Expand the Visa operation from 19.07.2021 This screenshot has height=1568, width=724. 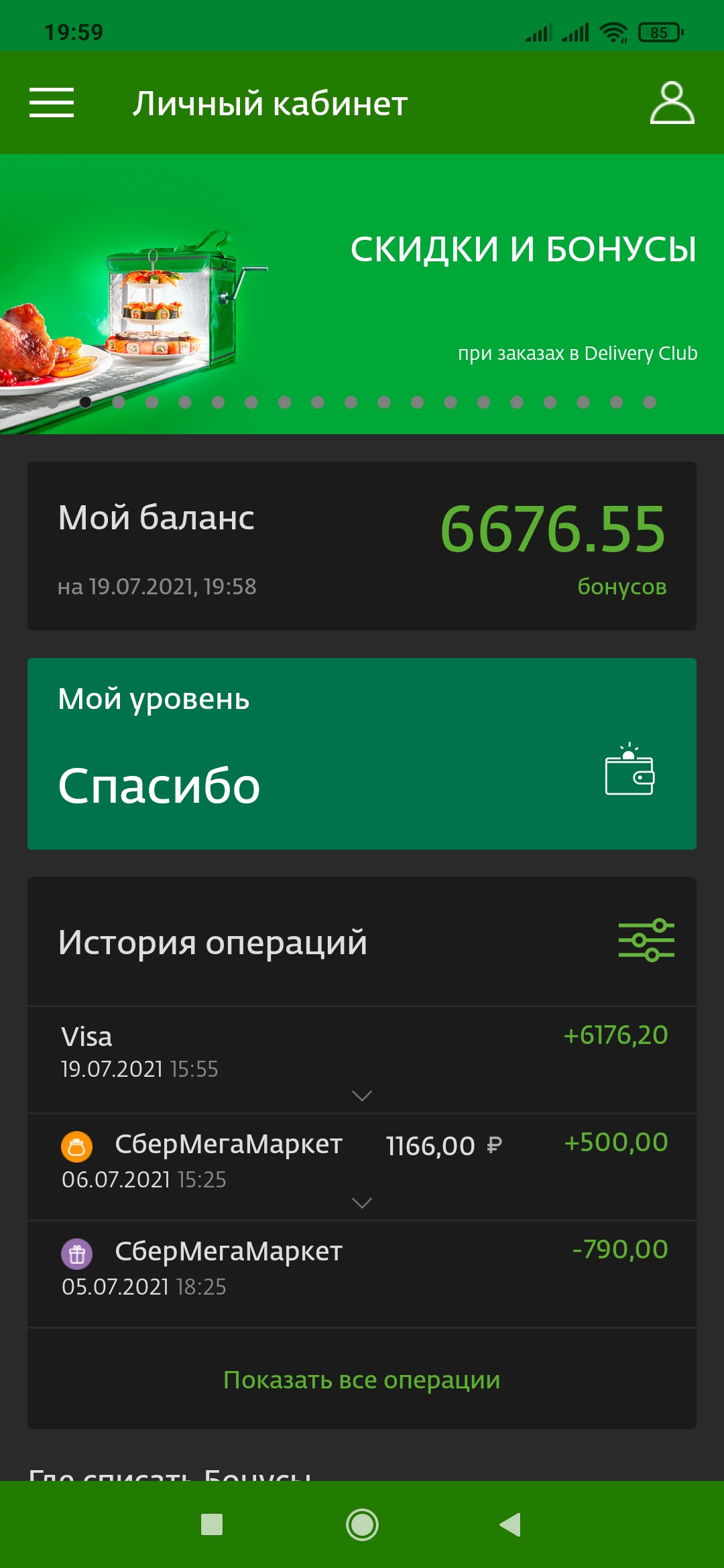tap(362, 1096)
